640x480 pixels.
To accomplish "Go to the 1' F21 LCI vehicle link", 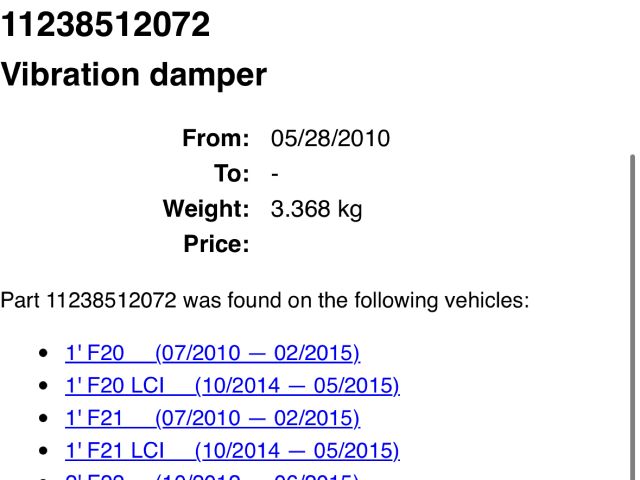I will click(x=232, y=451).
